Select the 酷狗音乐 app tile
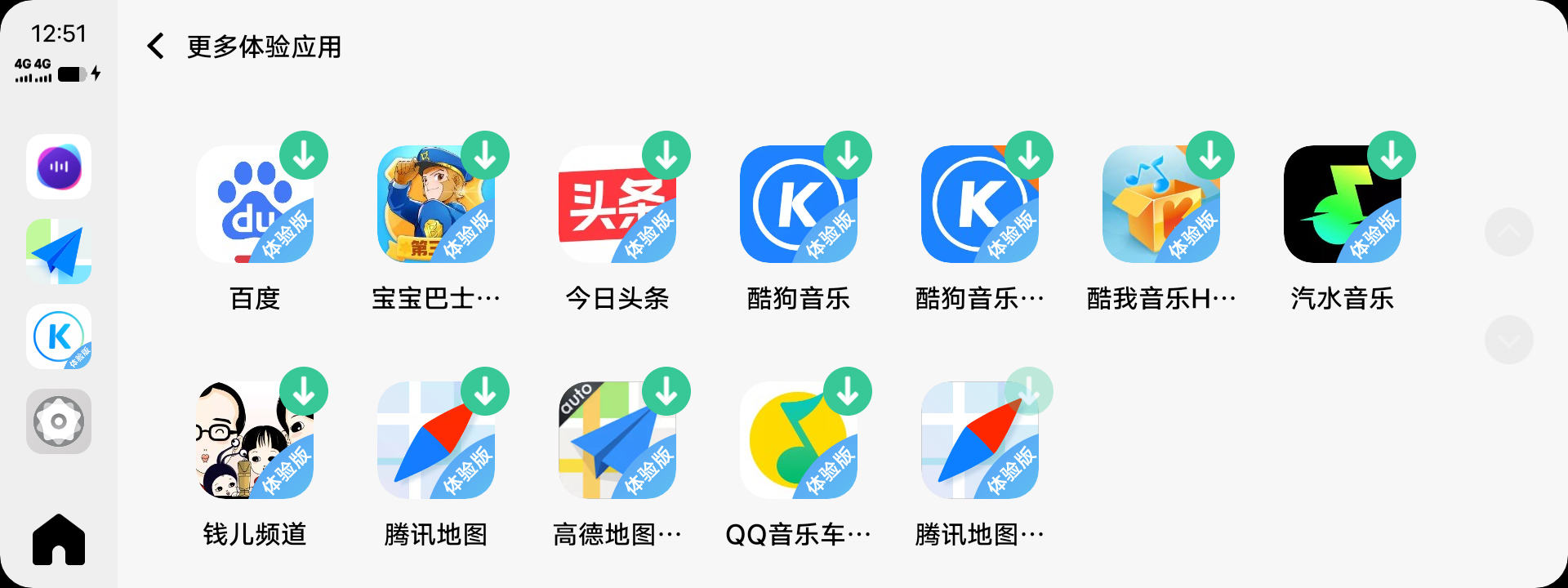Image resolution: width=1568 pixels, height=588 pixels. point(798,205)
